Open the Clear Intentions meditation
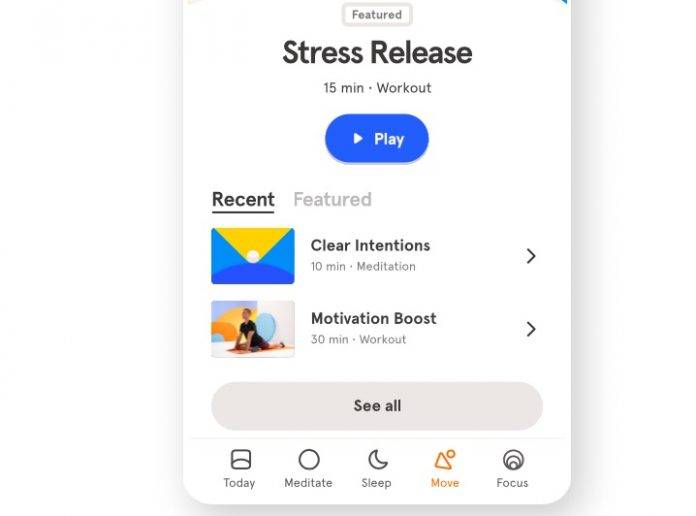 (376, 256)
